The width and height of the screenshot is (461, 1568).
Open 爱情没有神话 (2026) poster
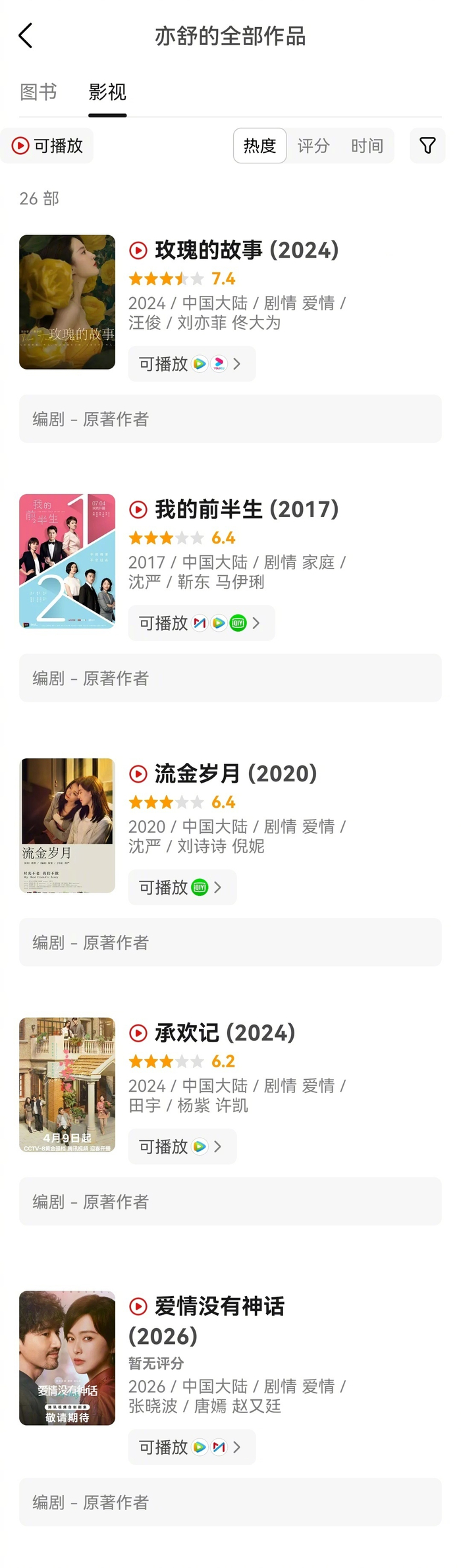pos(67,1358)
